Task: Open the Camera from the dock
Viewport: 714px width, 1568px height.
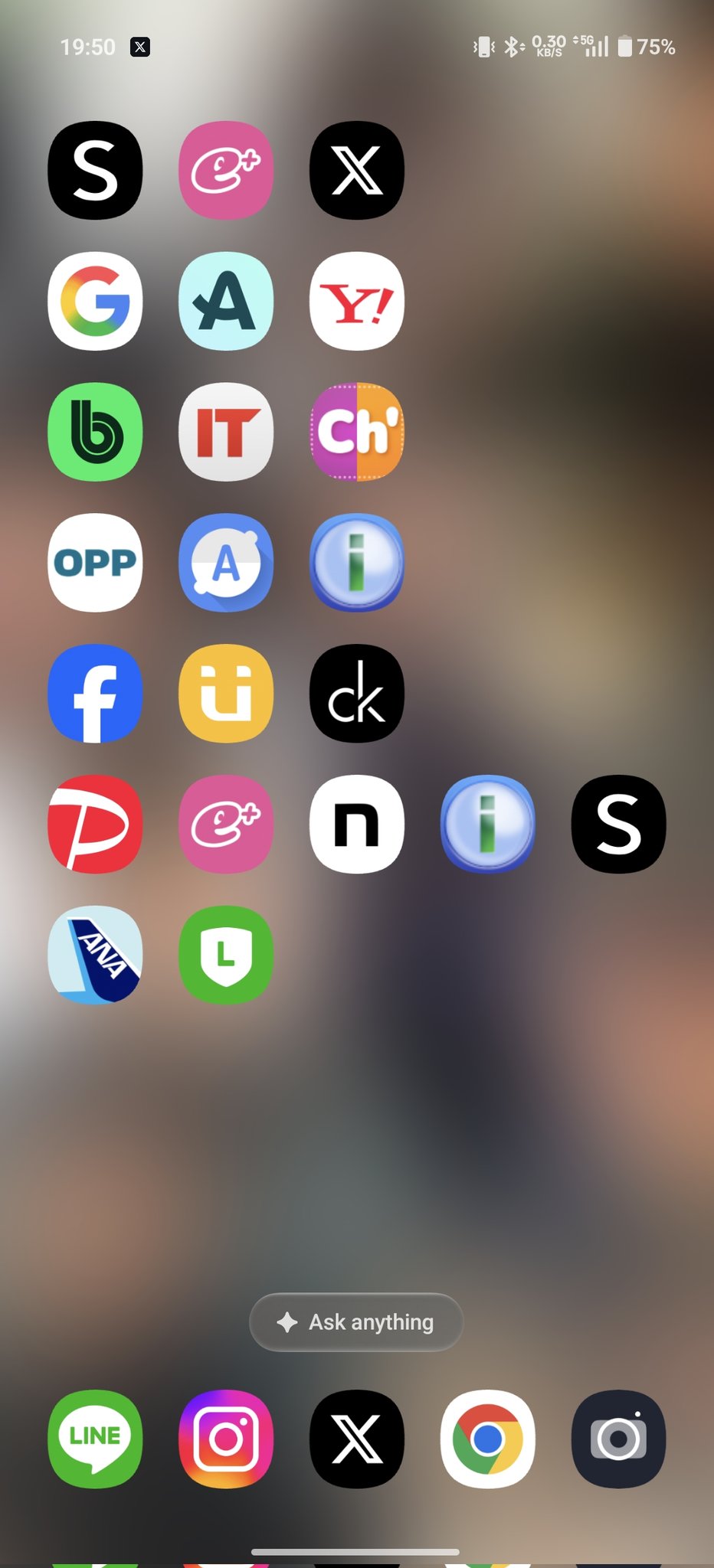Action: (x=618, y=1439)
